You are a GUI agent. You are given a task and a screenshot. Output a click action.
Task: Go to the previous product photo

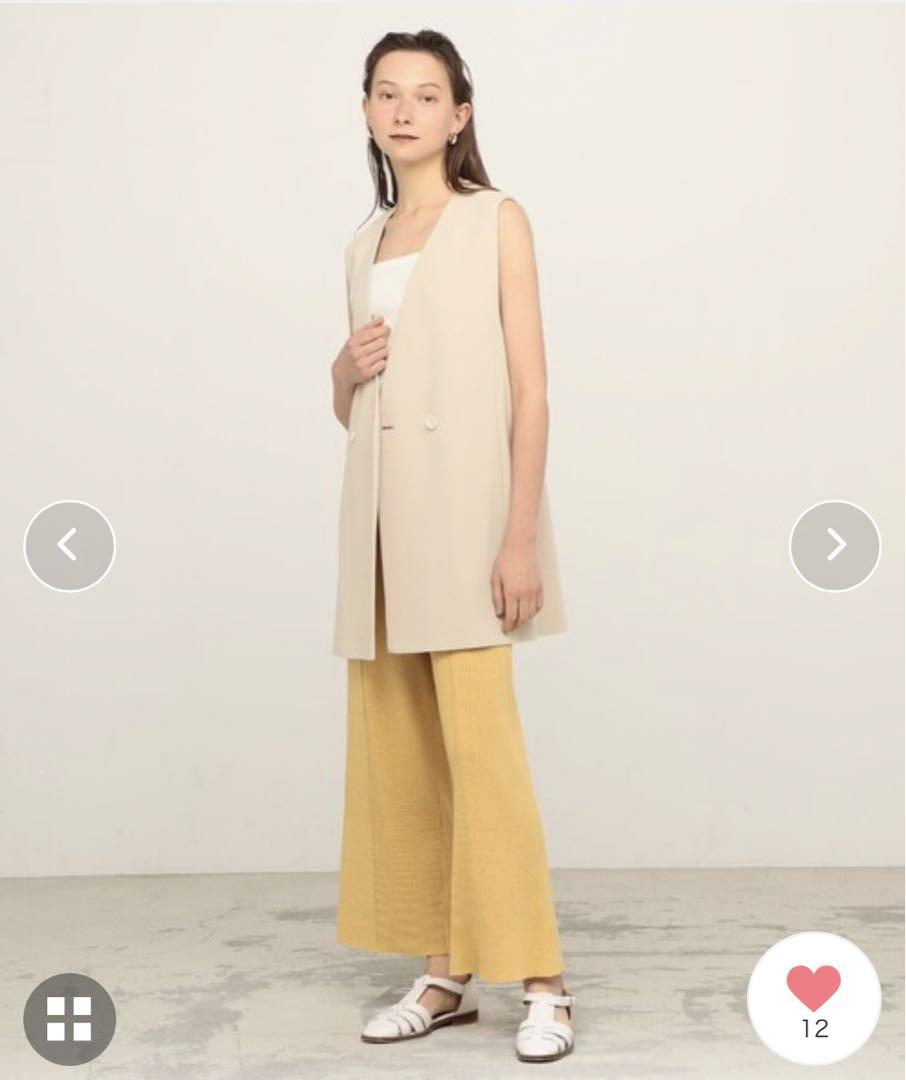click(69, 546)
